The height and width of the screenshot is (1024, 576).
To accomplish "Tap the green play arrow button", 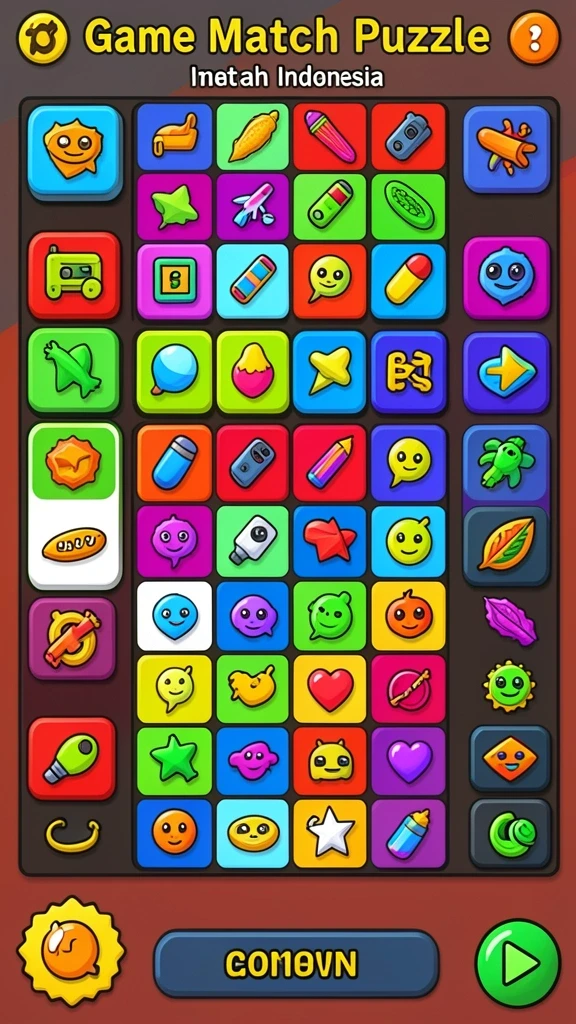I will (518, 962).
